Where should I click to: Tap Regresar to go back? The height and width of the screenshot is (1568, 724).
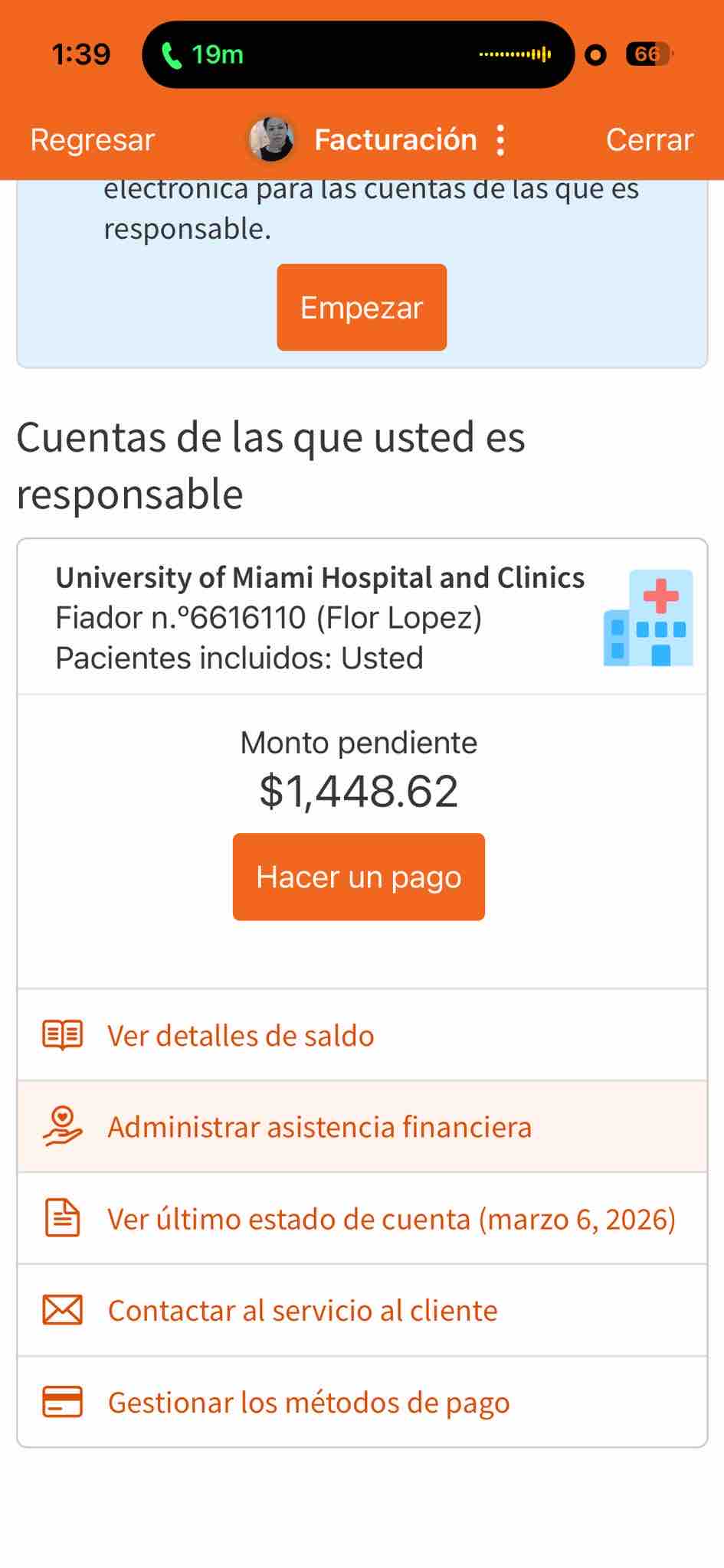pos(93,140)
